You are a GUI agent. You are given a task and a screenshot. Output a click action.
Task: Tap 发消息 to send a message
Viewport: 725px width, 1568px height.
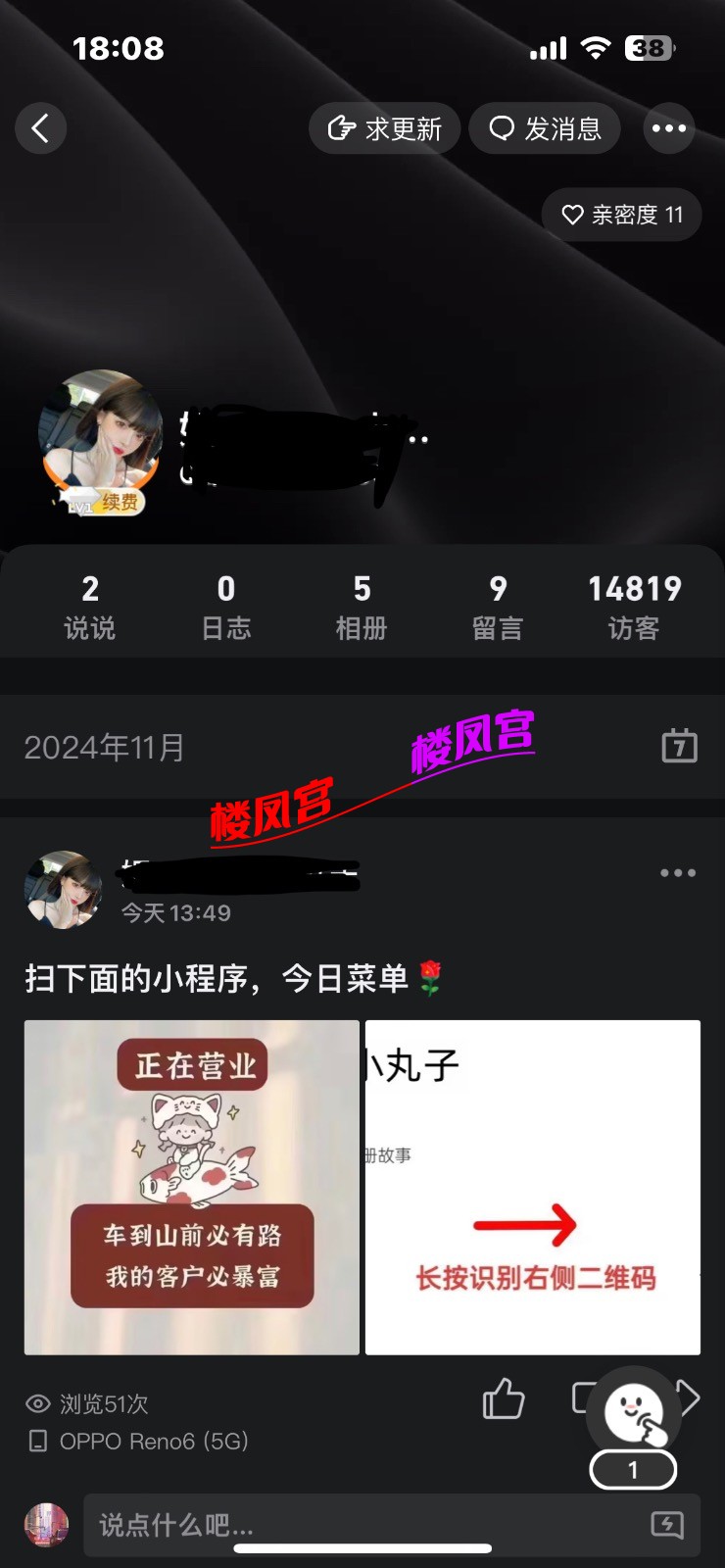(x=545, y=128)
